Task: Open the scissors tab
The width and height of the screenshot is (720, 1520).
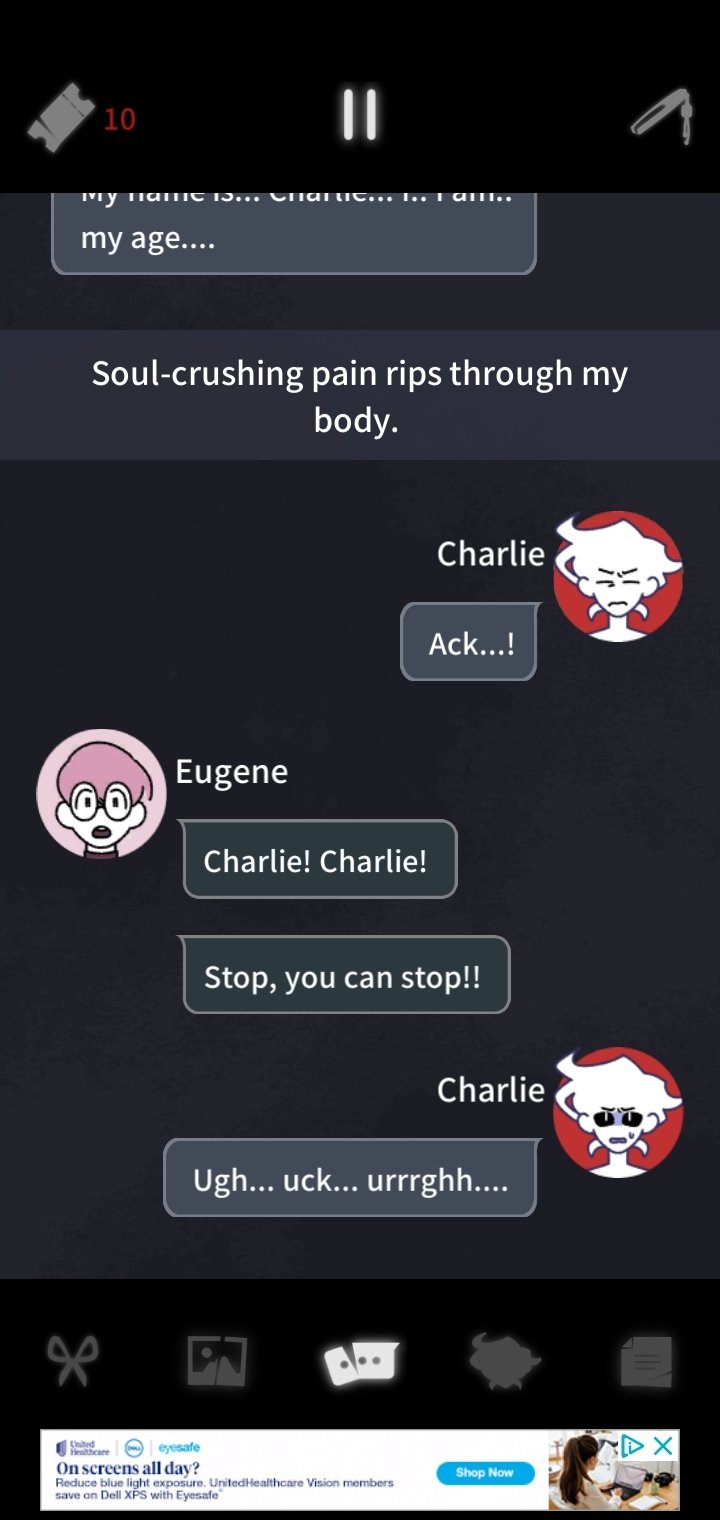Action: (73, 1361)
